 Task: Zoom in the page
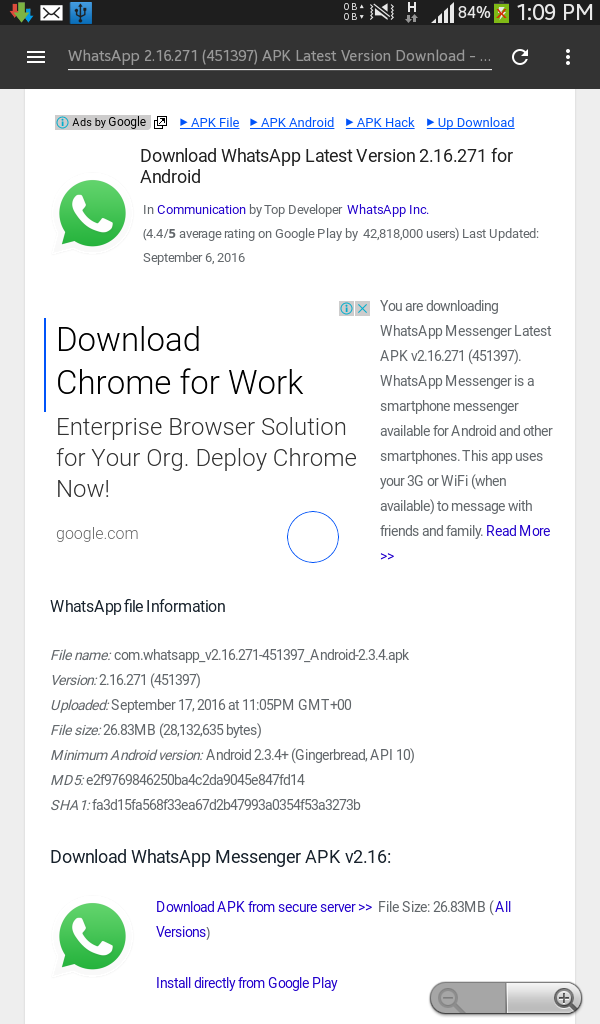click(x=564, y=998)
